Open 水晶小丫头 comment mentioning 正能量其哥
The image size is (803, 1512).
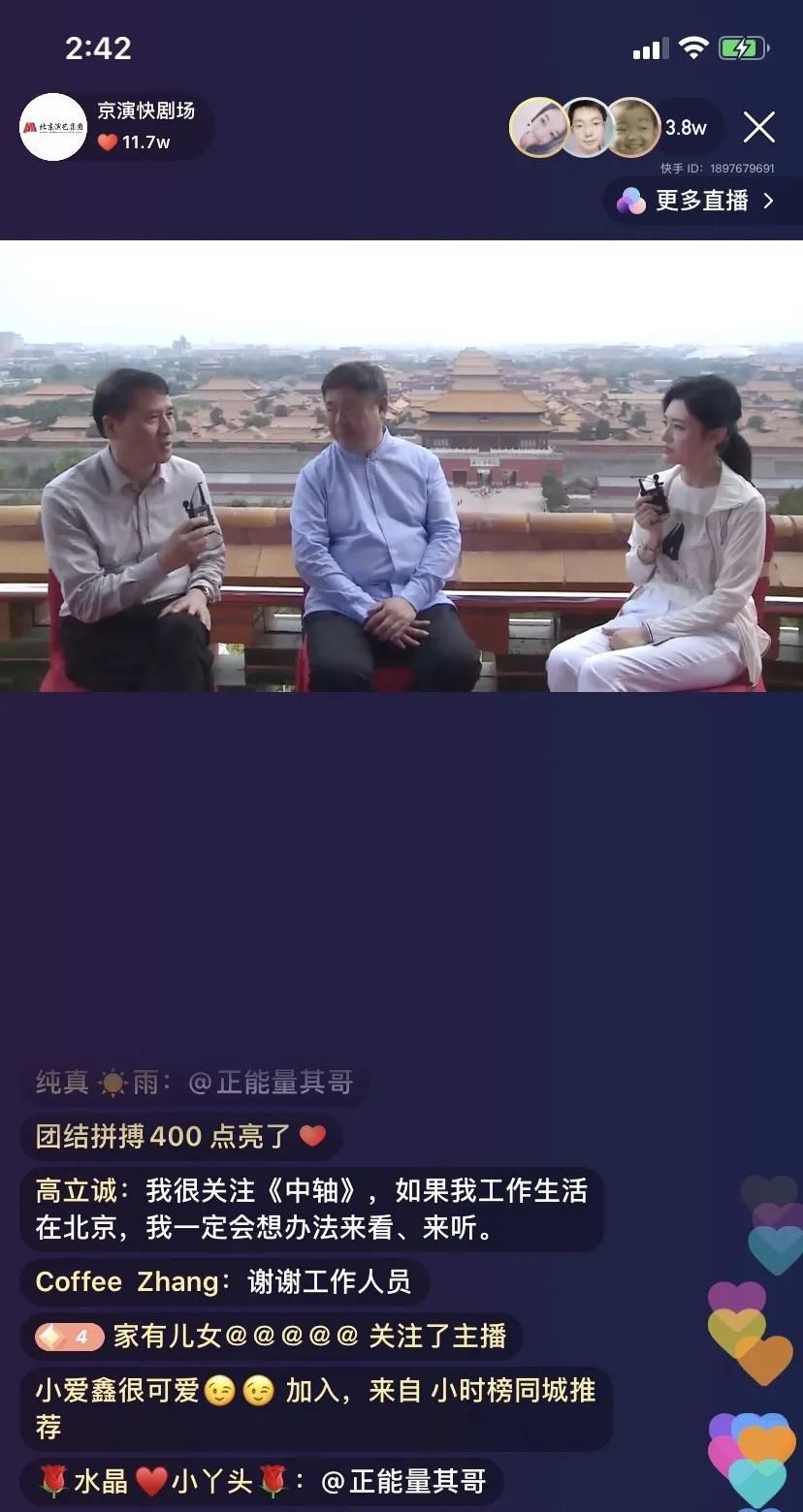pyautogui.click(x=262, y=1481)
